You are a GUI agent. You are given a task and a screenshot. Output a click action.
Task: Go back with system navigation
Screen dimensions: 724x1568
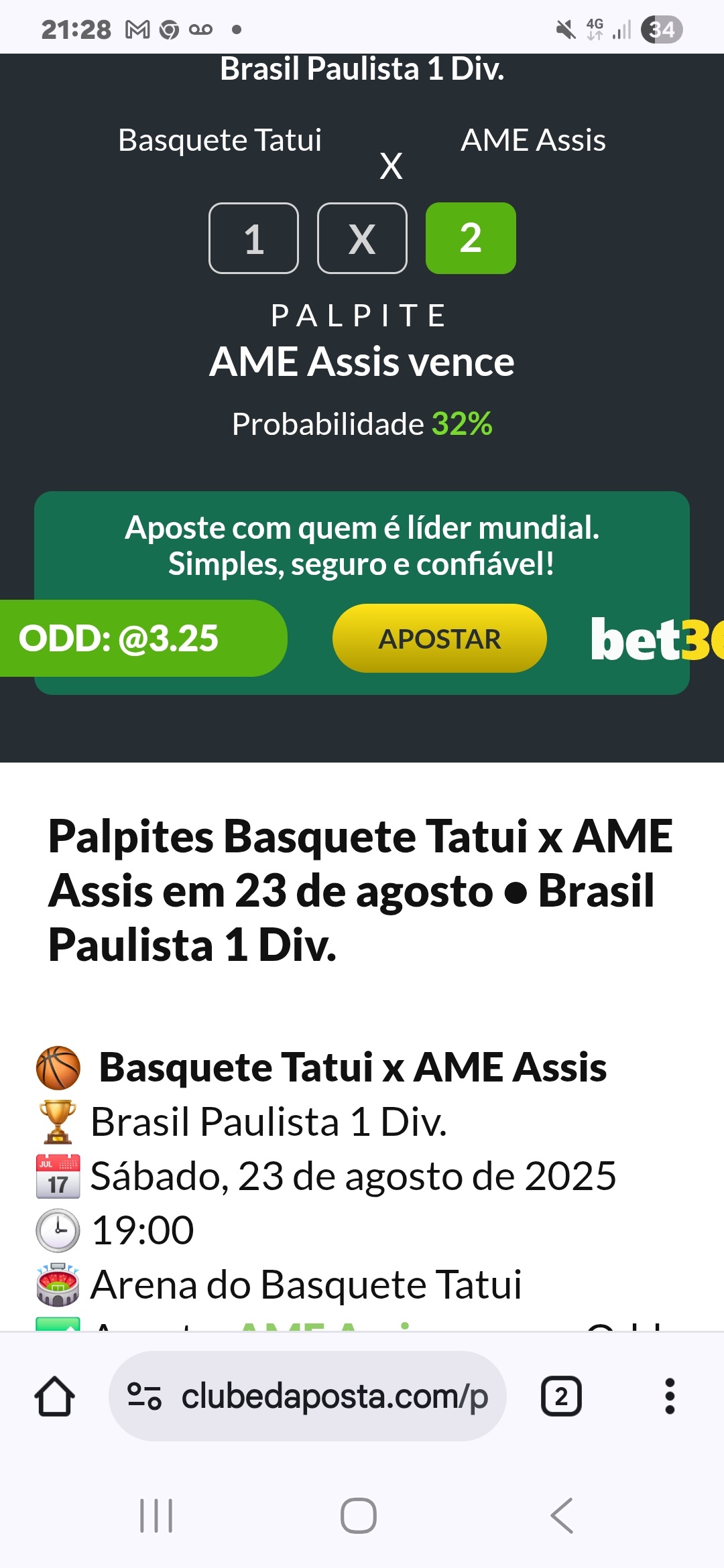[562, 1516]
